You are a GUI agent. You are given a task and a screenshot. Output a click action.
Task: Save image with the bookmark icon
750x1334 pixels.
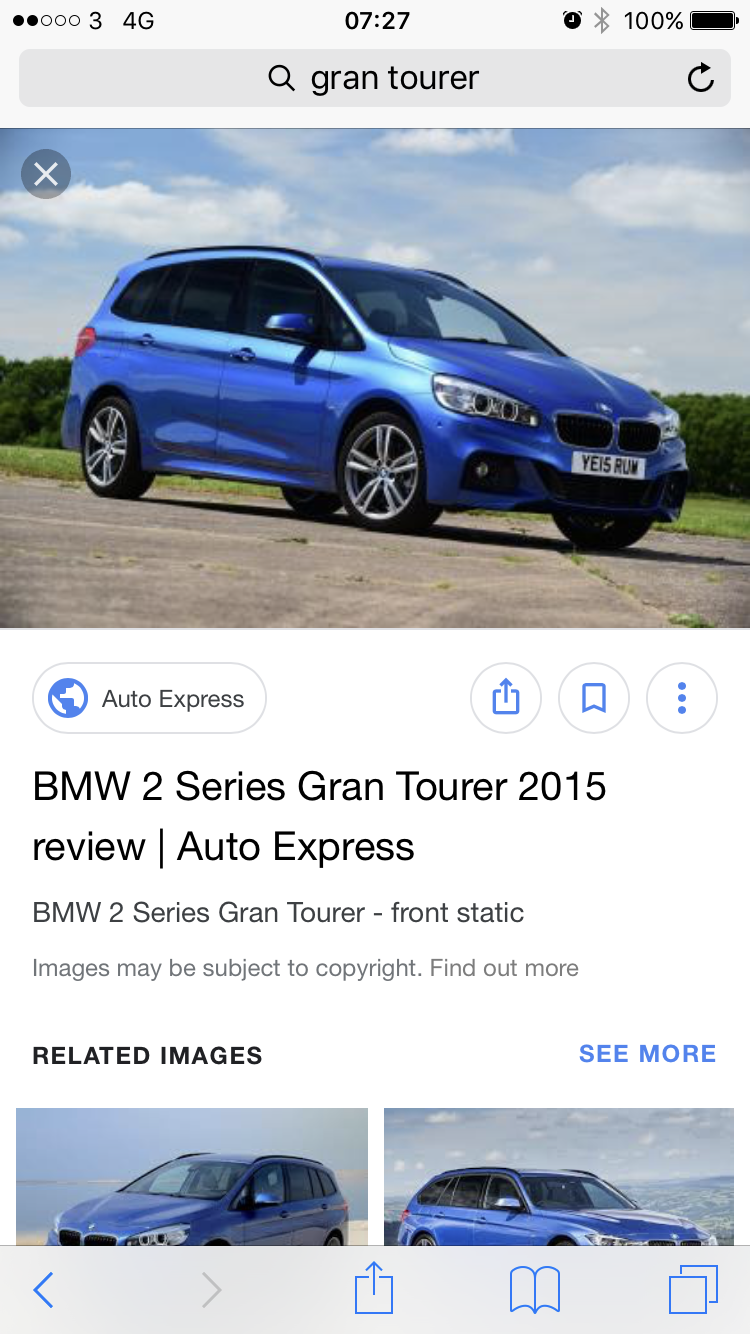pyautogui.click(x=594, y=698)
